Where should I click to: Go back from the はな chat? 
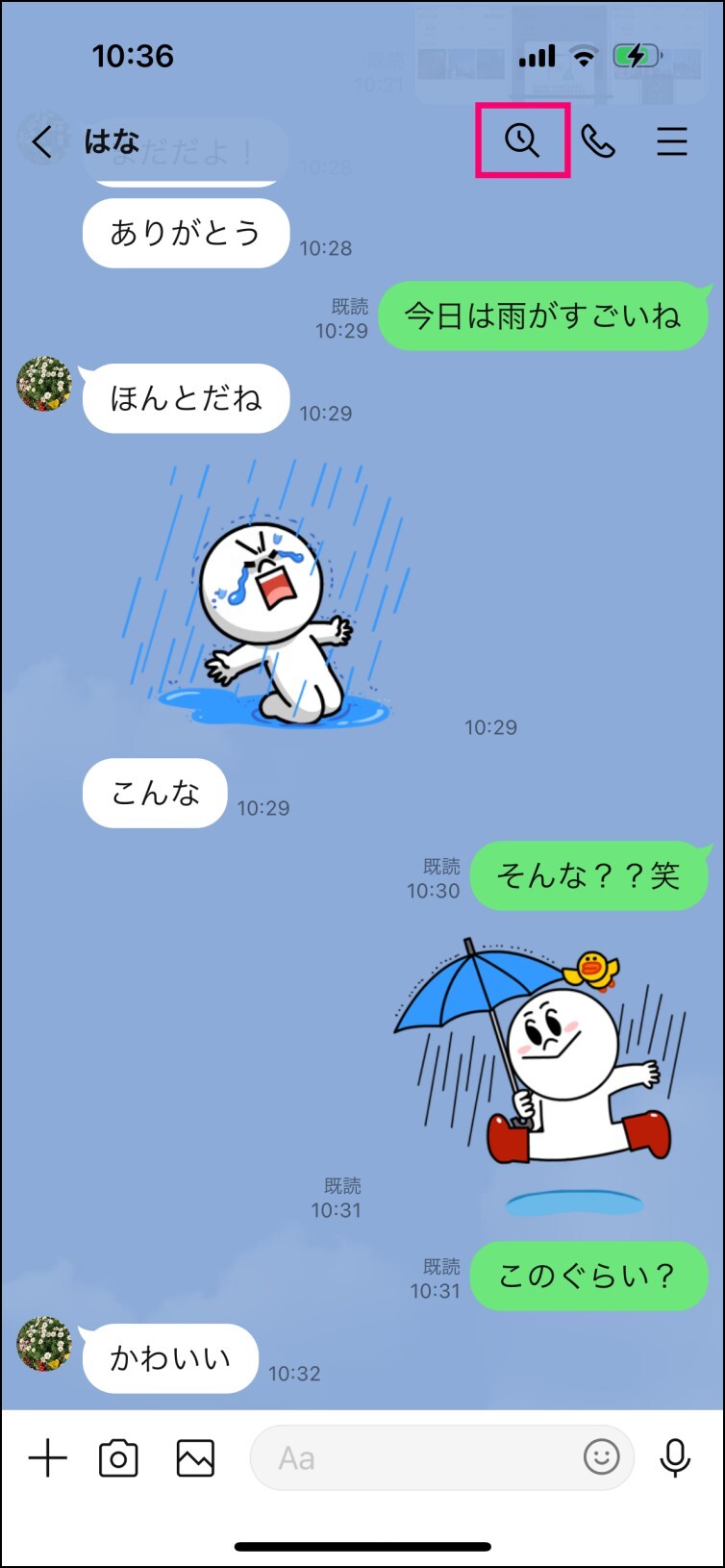(41, 142)
